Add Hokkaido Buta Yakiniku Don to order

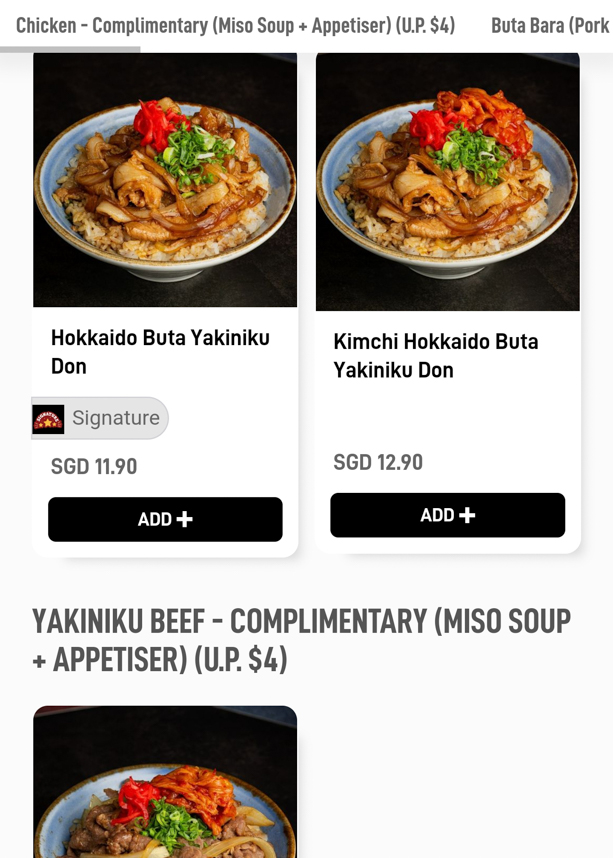point(165,519)
